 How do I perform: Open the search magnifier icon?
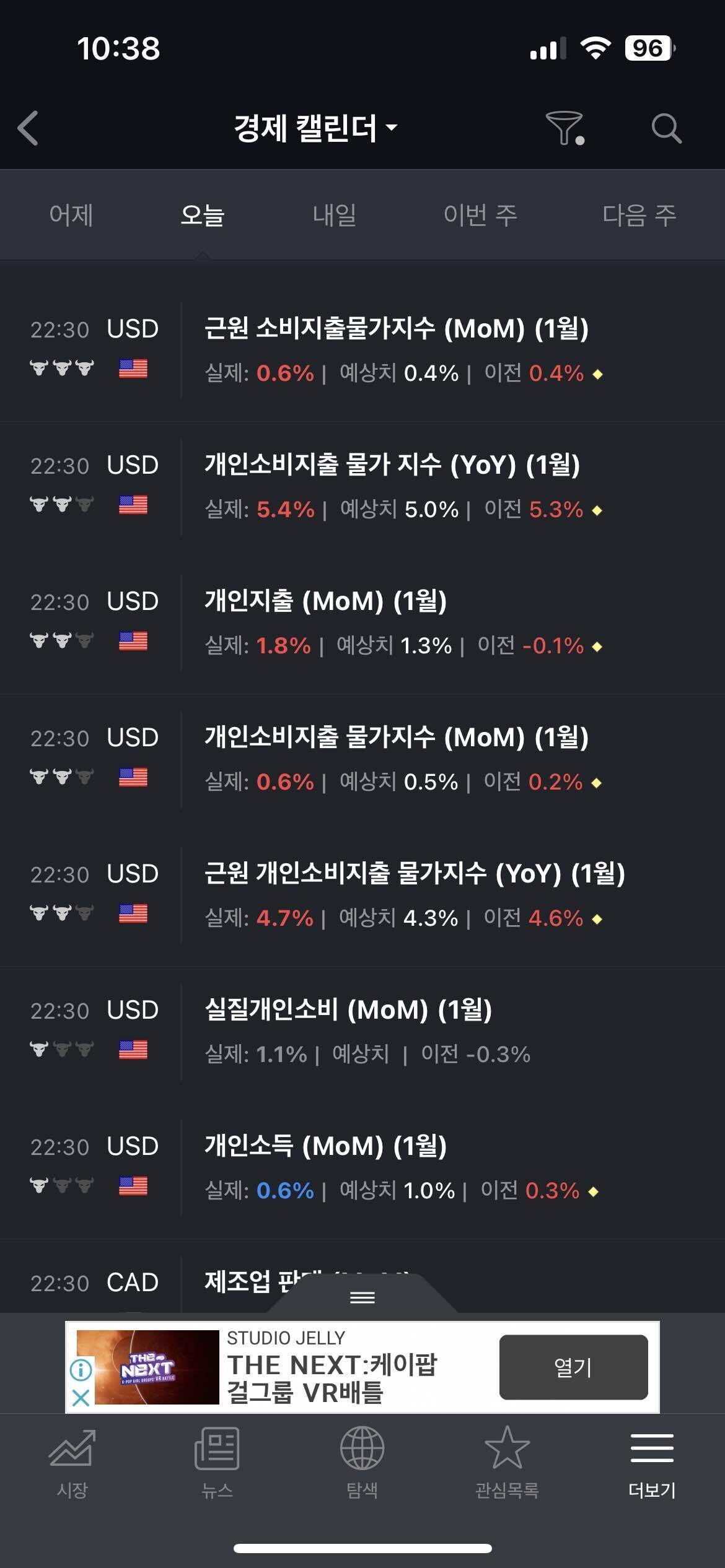pyautogui.click(x=666, y=128)
